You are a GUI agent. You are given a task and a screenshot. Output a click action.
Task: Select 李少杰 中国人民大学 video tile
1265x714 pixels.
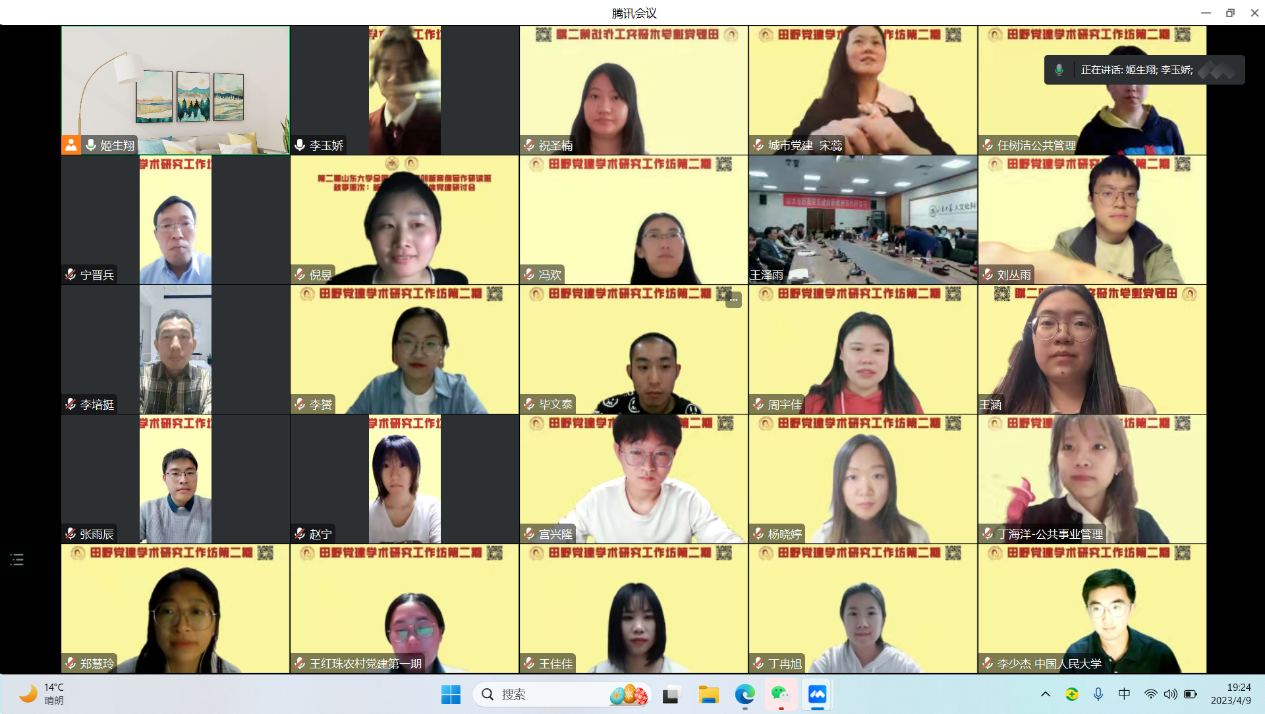point(1092,608)
